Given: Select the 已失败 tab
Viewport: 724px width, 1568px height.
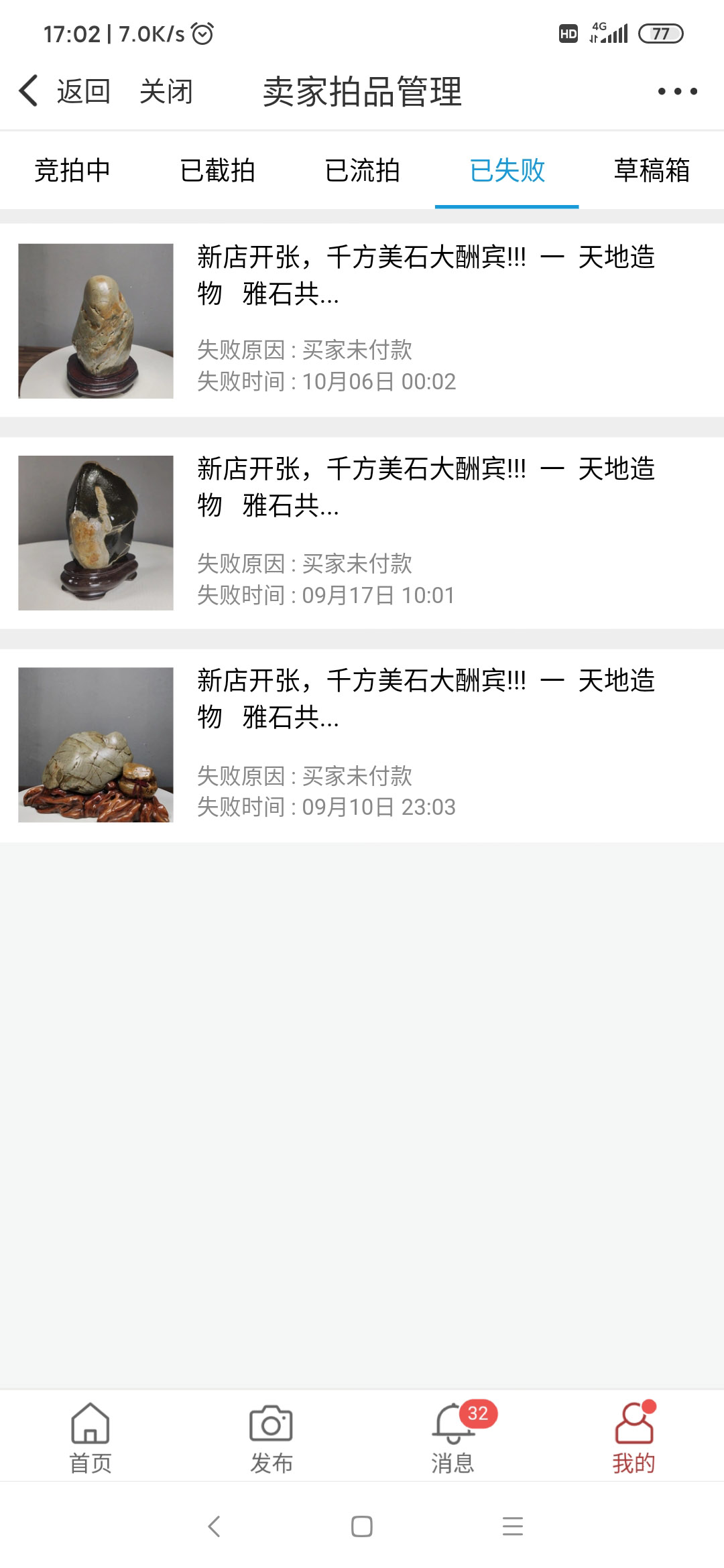Looking at the screenshot, I should 507,170.
